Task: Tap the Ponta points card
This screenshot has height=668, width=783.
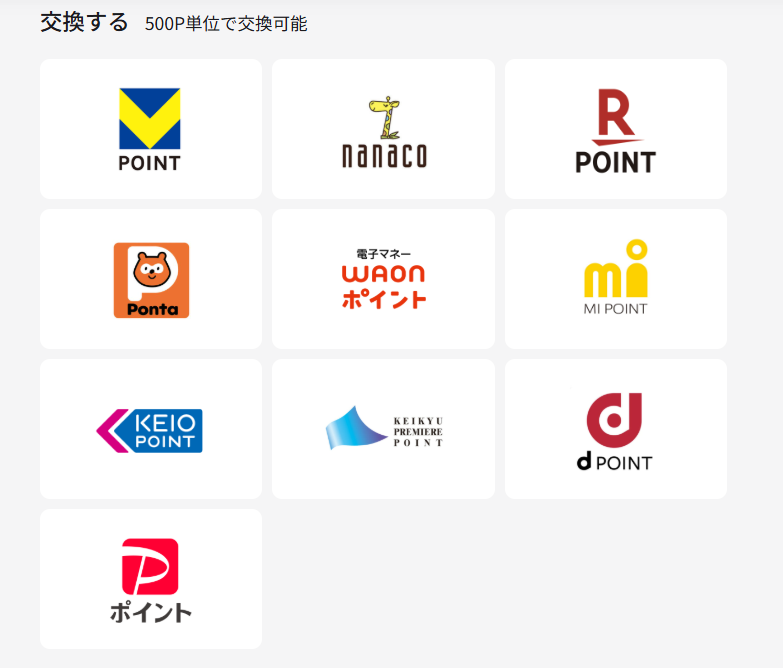Action: click(x=150, y=279)
